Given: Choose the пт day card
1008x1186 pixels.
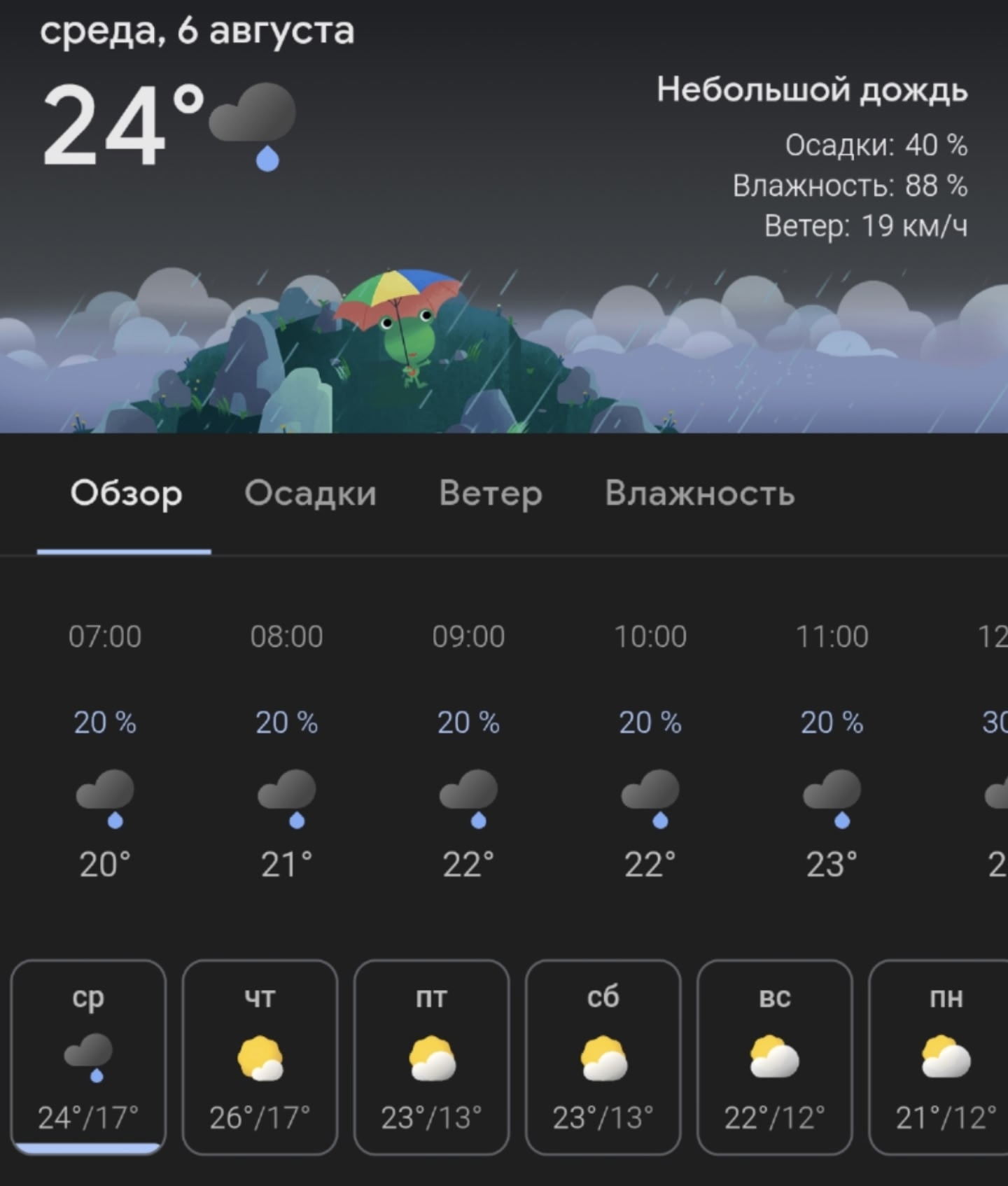Looking at the screenshot, I should coord(431,1057).
